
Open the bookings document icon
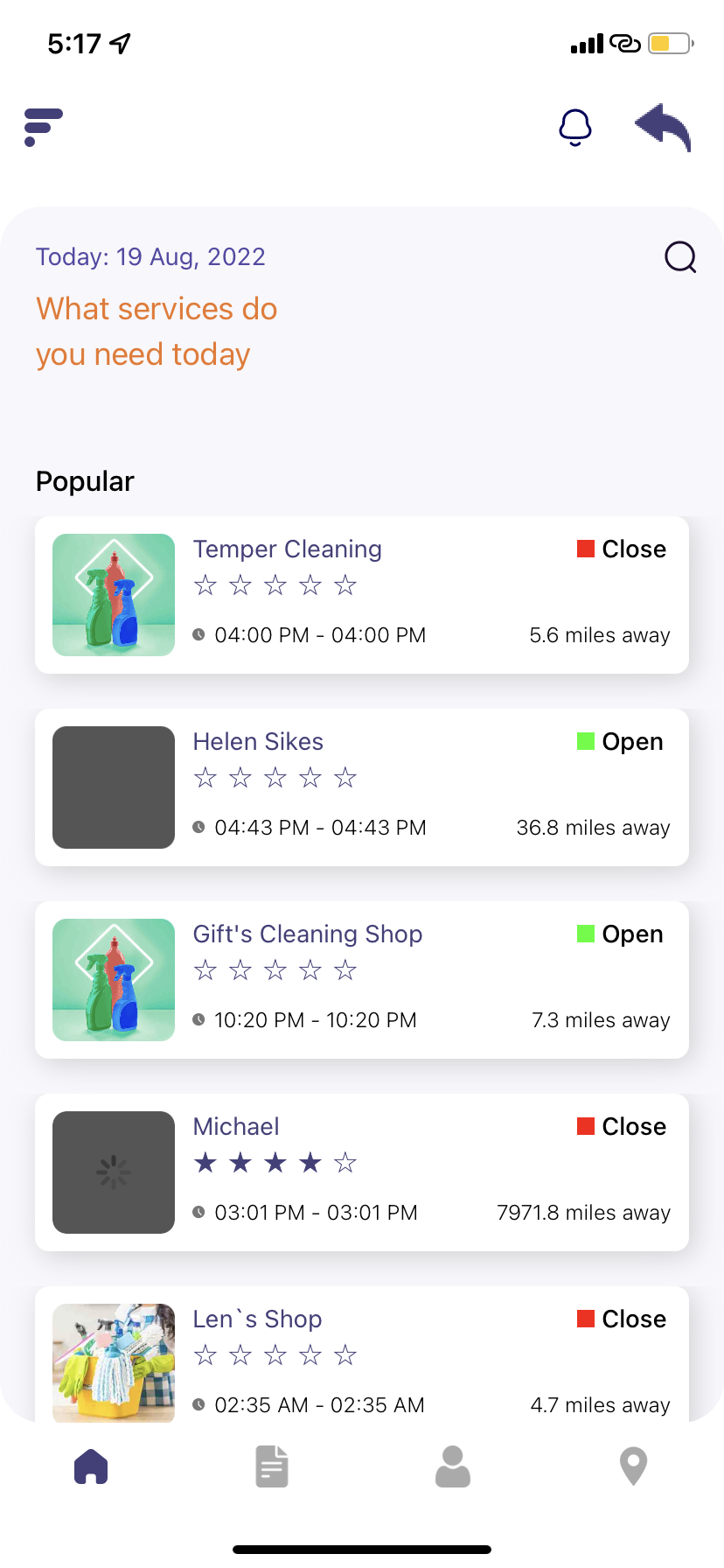click(x=271, y=1466)
